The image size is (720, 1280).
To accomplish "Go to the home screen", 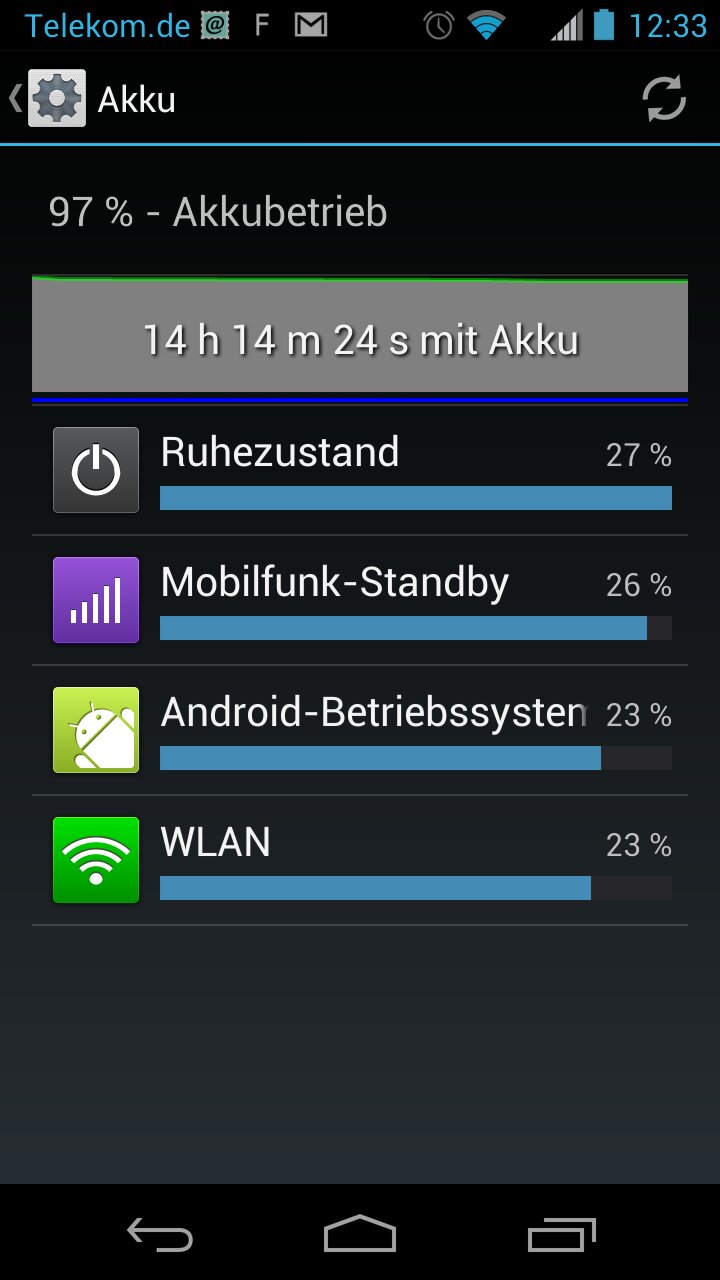I will click(360, 1234).
